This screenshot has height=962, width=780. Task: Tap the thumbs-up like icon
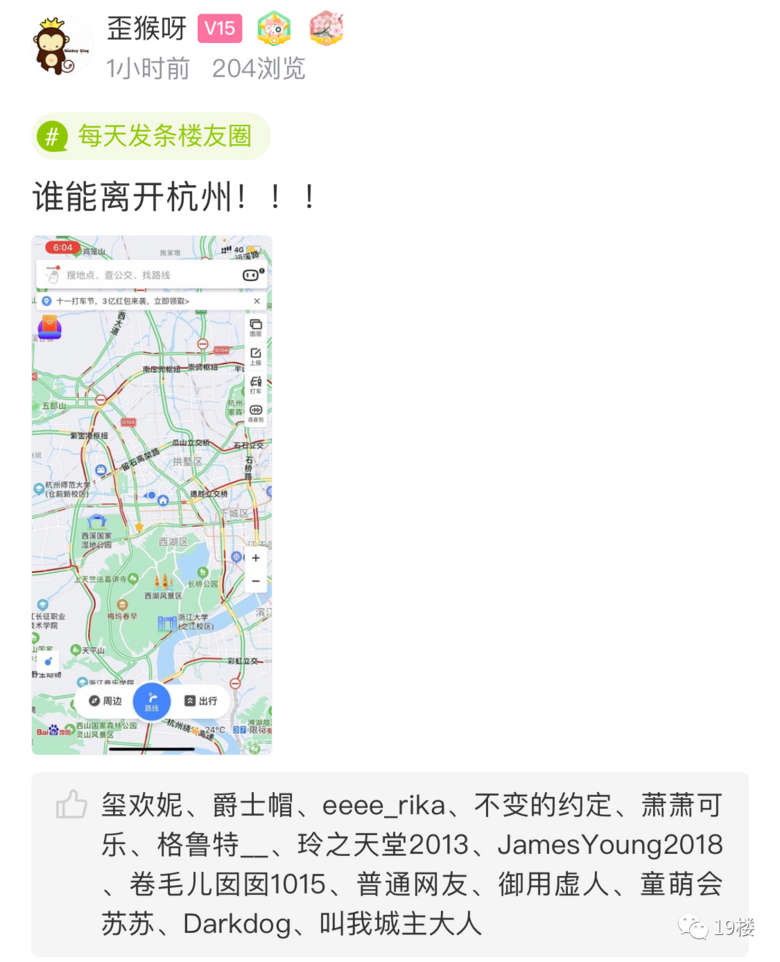[x=71, y=804]
